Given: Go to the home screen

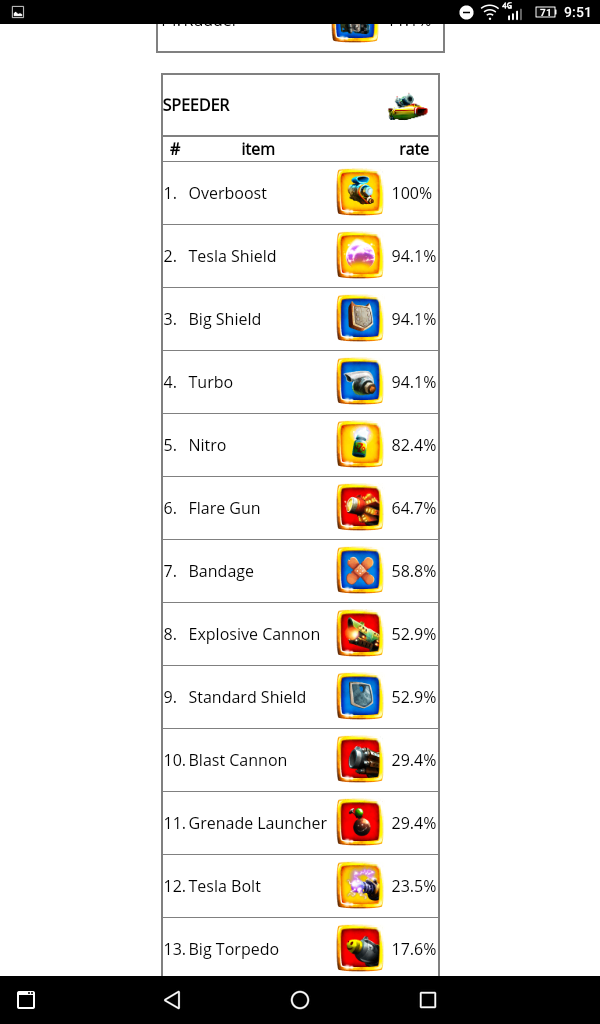Looking at the screenshot, I should pos(300,1000).
